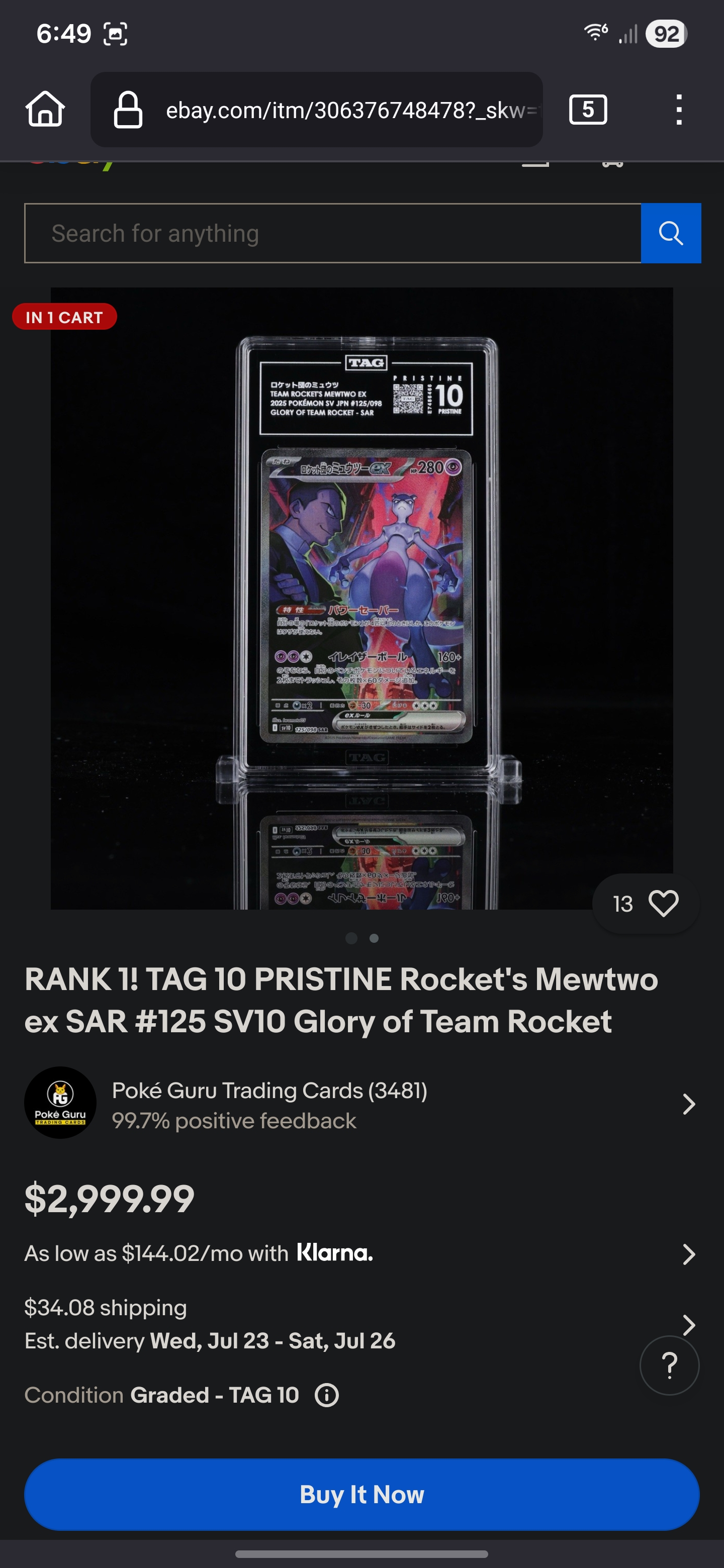Image resolution: width=724 pixels, height=1568 pixels.
Task: Jump to the second photo via page dot
Action: pyautogui.click(x=374, y=938)
